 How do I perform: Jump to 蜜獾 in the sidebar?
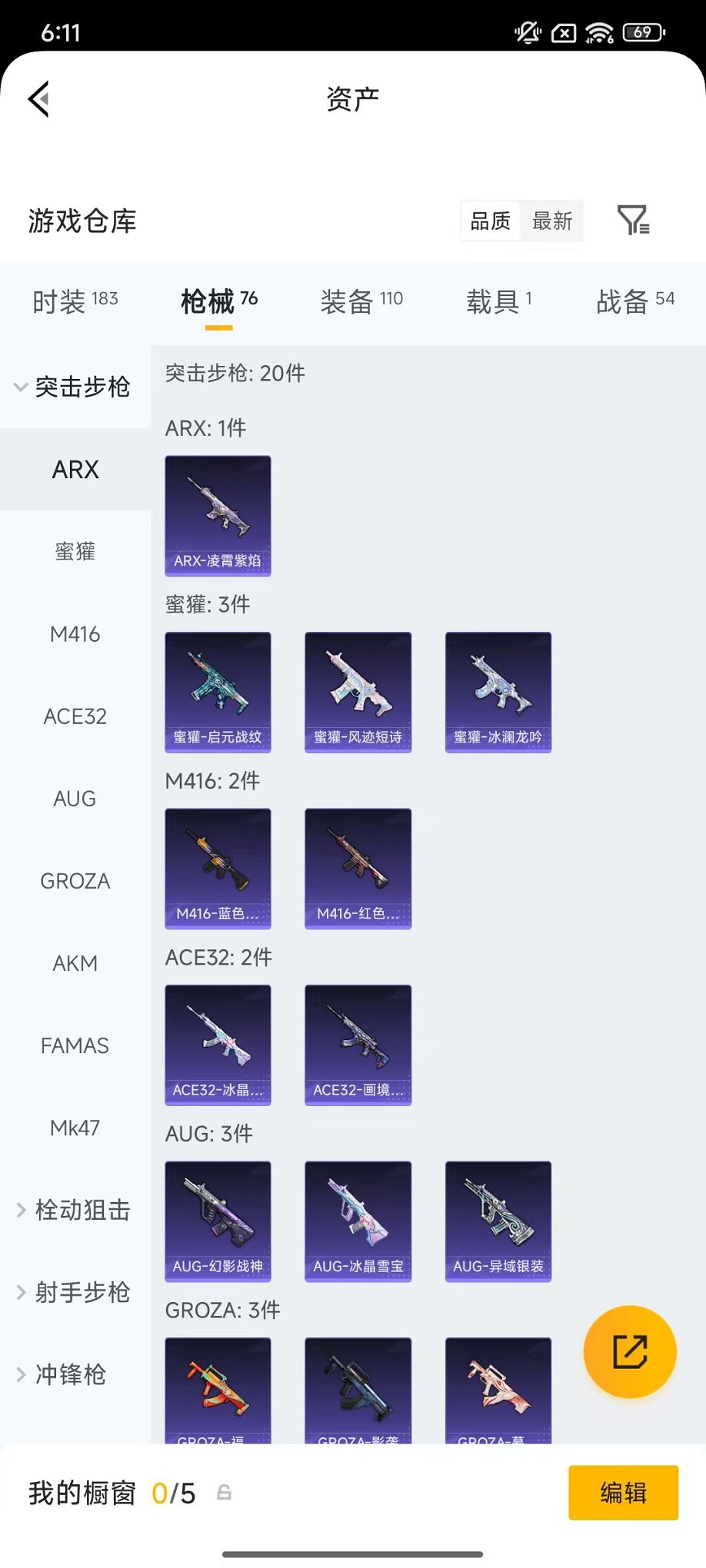(75, 551)
